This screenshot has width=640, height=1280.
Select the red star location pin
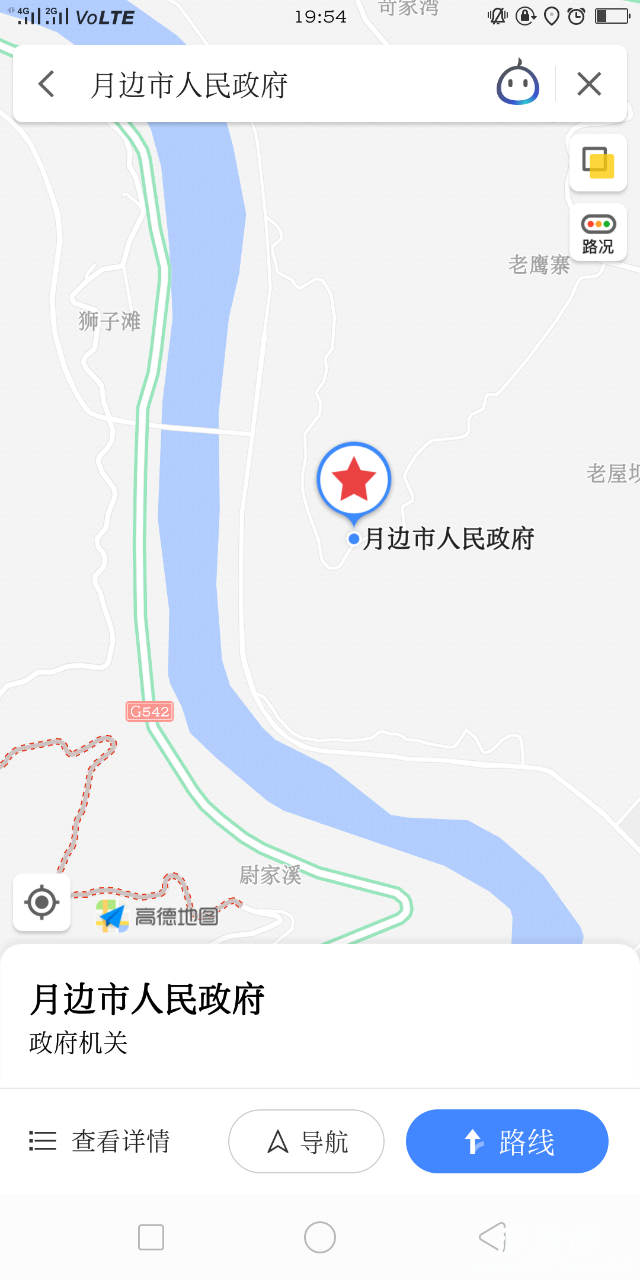(x=354, y=481)
